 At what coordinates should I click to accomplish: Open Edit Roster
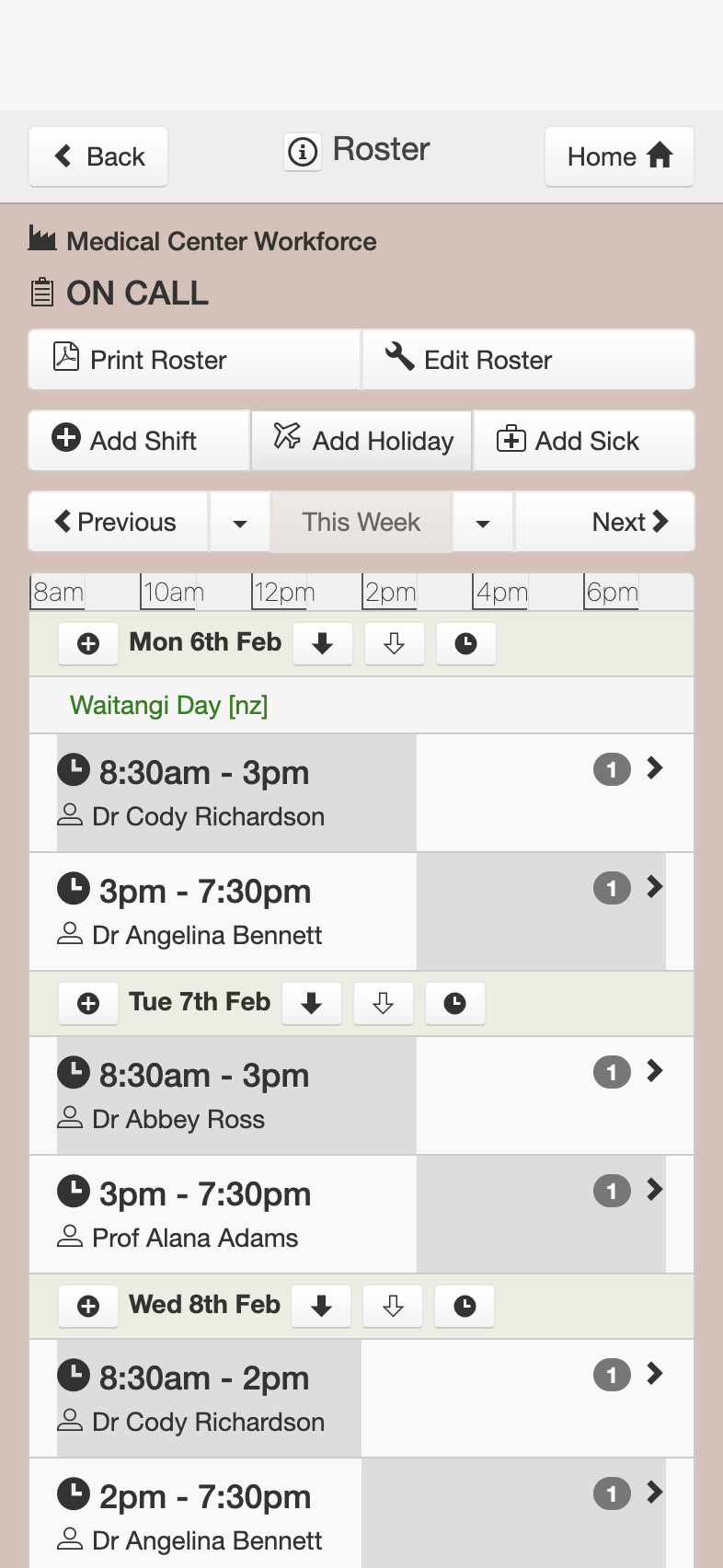pos(528,360)
